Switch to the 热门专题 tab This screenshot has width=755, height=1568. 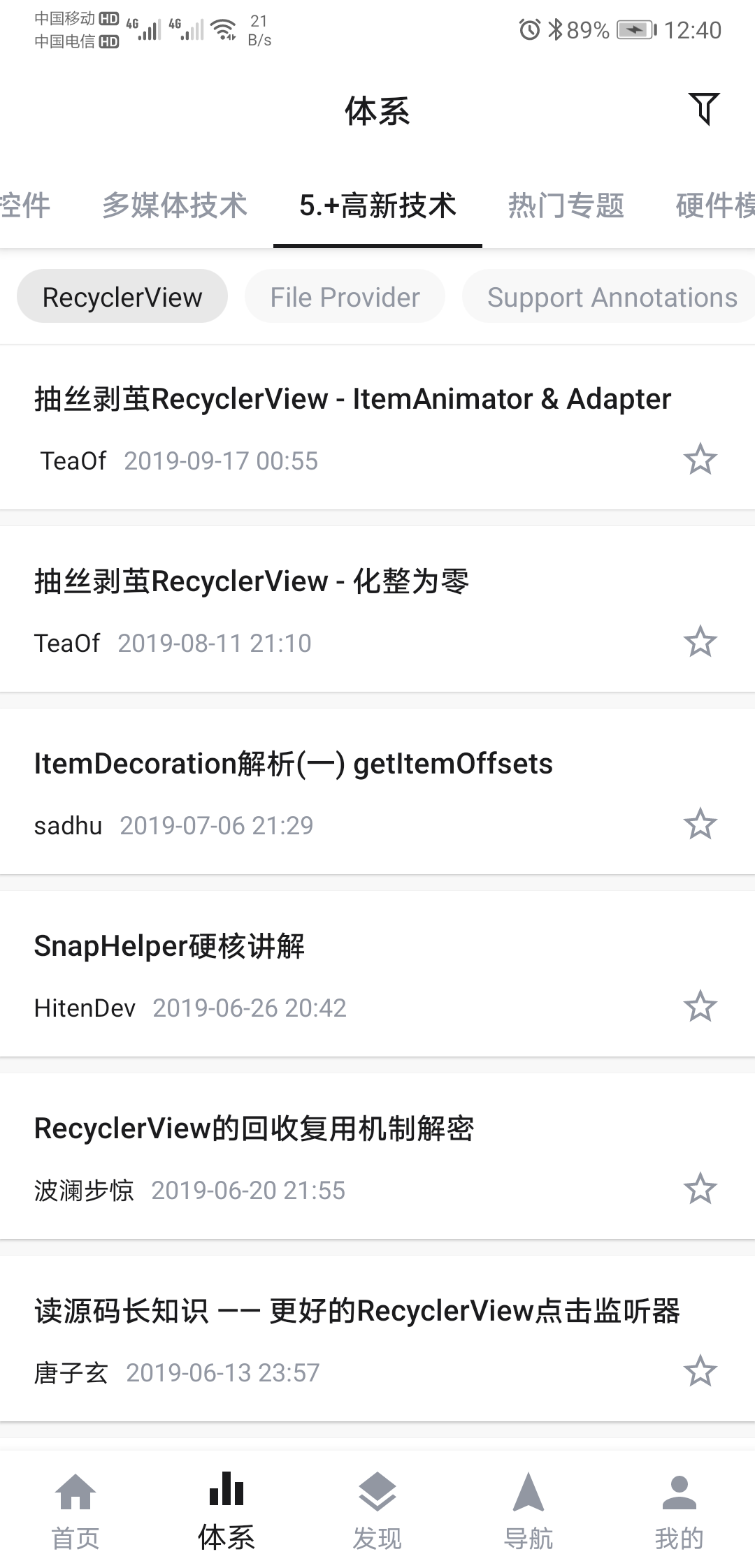[566, 205]
